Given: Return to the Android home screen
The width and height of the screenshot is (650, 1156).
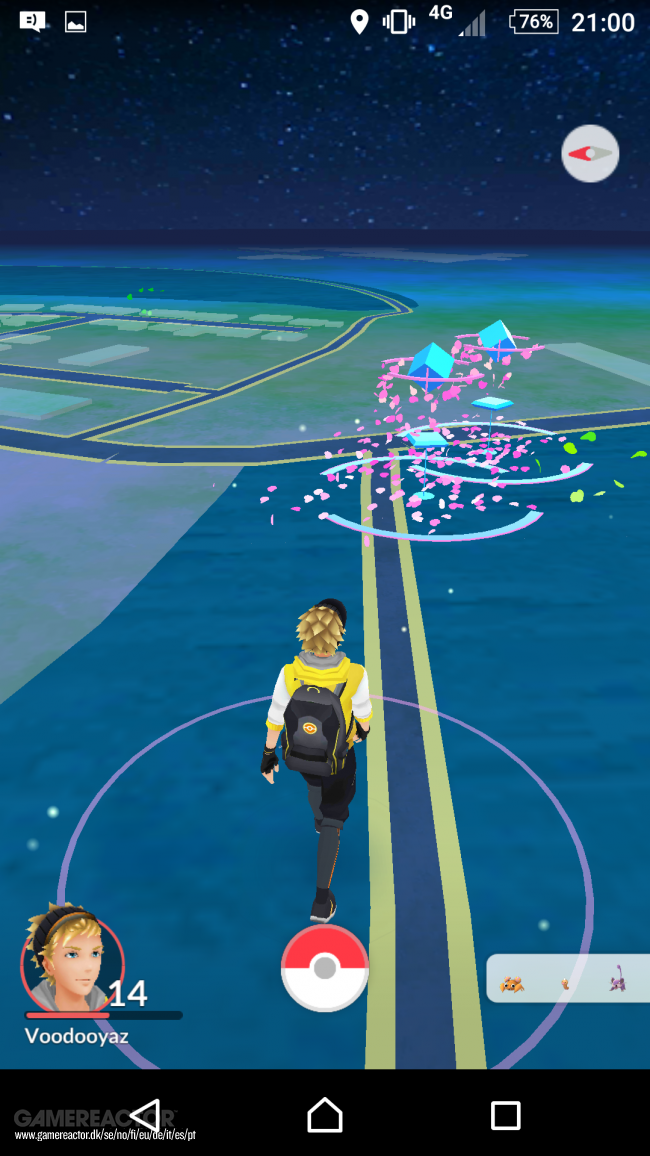Looking at the screenshot, I should tap(325, 1115).
